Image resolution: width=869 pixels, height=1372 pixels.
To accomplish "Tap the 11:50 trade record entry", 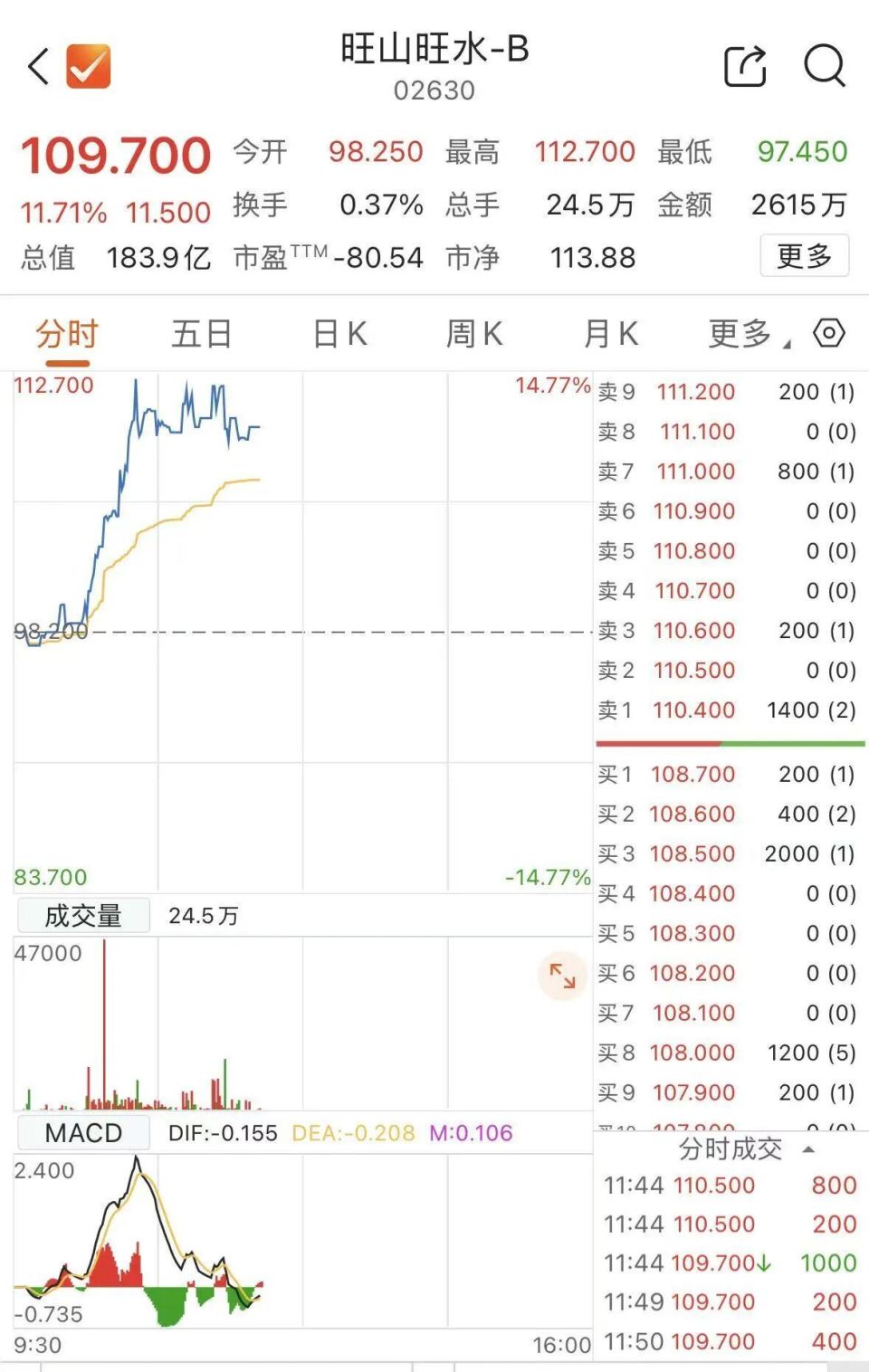I will [724, 1341].
